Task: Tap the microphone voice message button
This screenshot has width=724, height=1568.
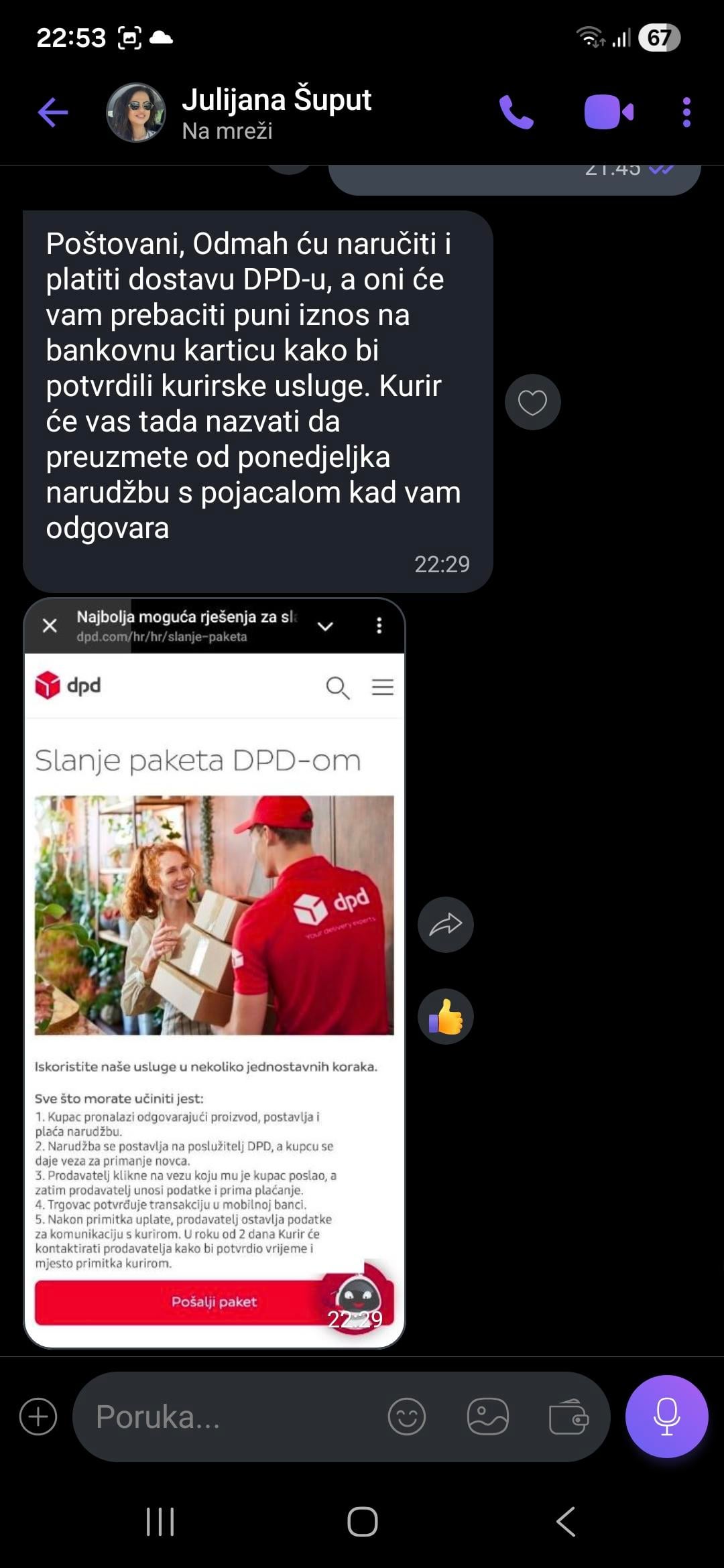Action: coord(666,1417)
